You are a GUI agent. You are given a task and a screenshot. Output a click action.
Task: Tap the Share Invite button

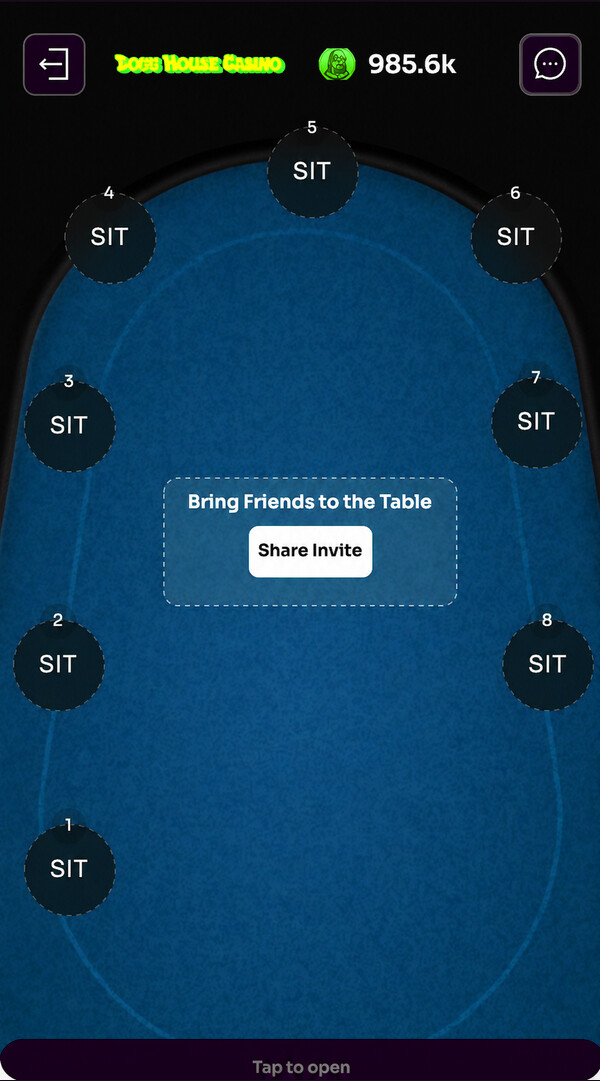310,551
